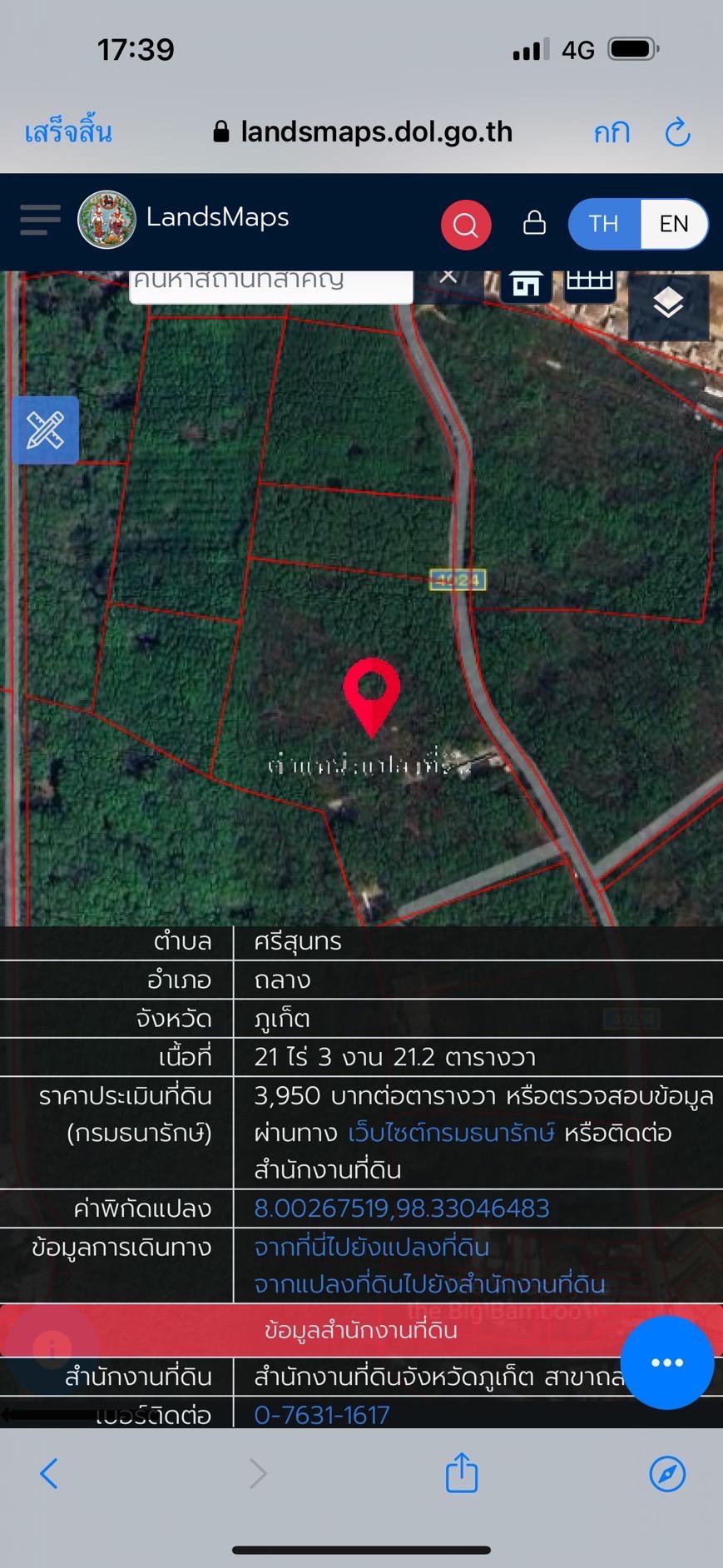Open the เว็บไซต์กรมธนารักษ์ link
This screenshot has height=1568, width=723.
pyautogui.click(x=451, y=1133)
